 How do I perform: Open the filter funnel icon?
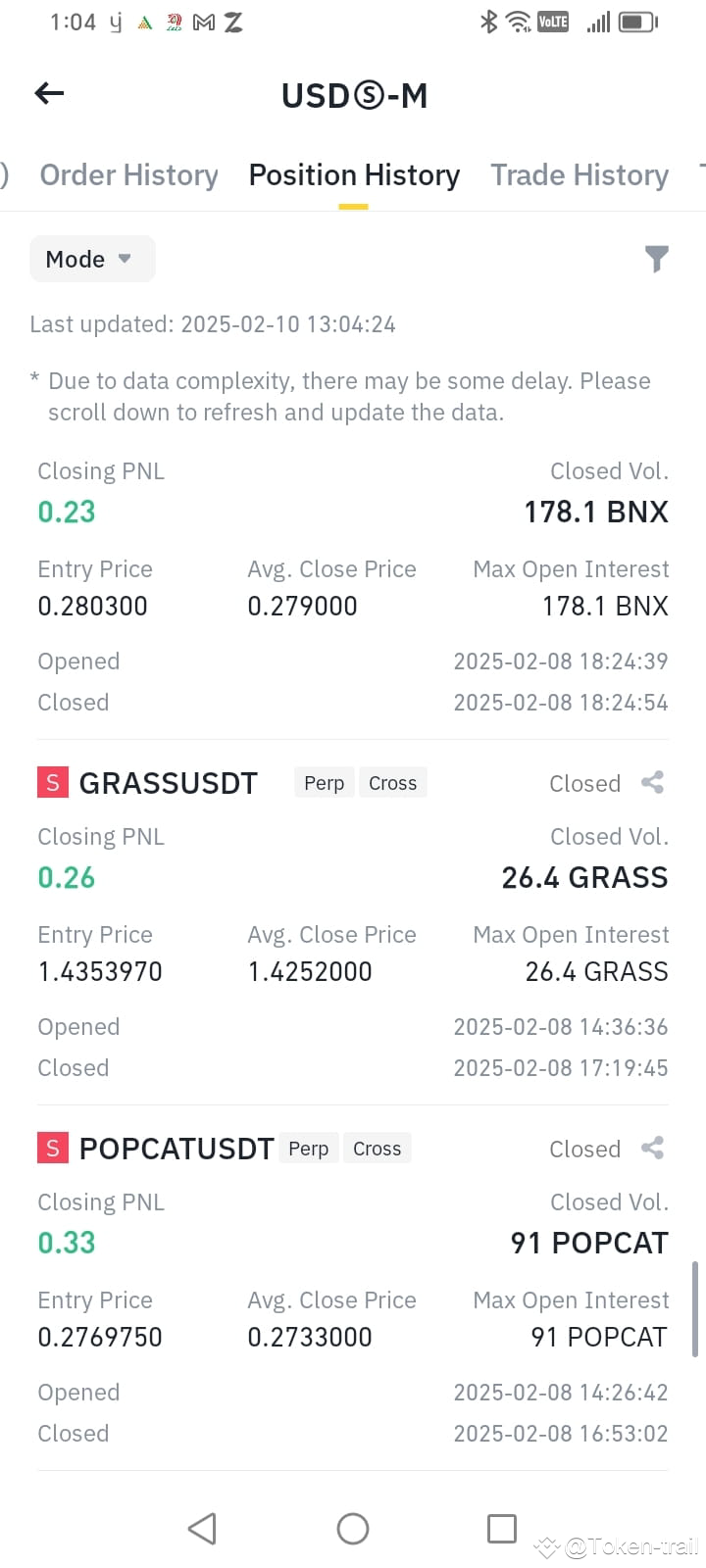point(657,259)
